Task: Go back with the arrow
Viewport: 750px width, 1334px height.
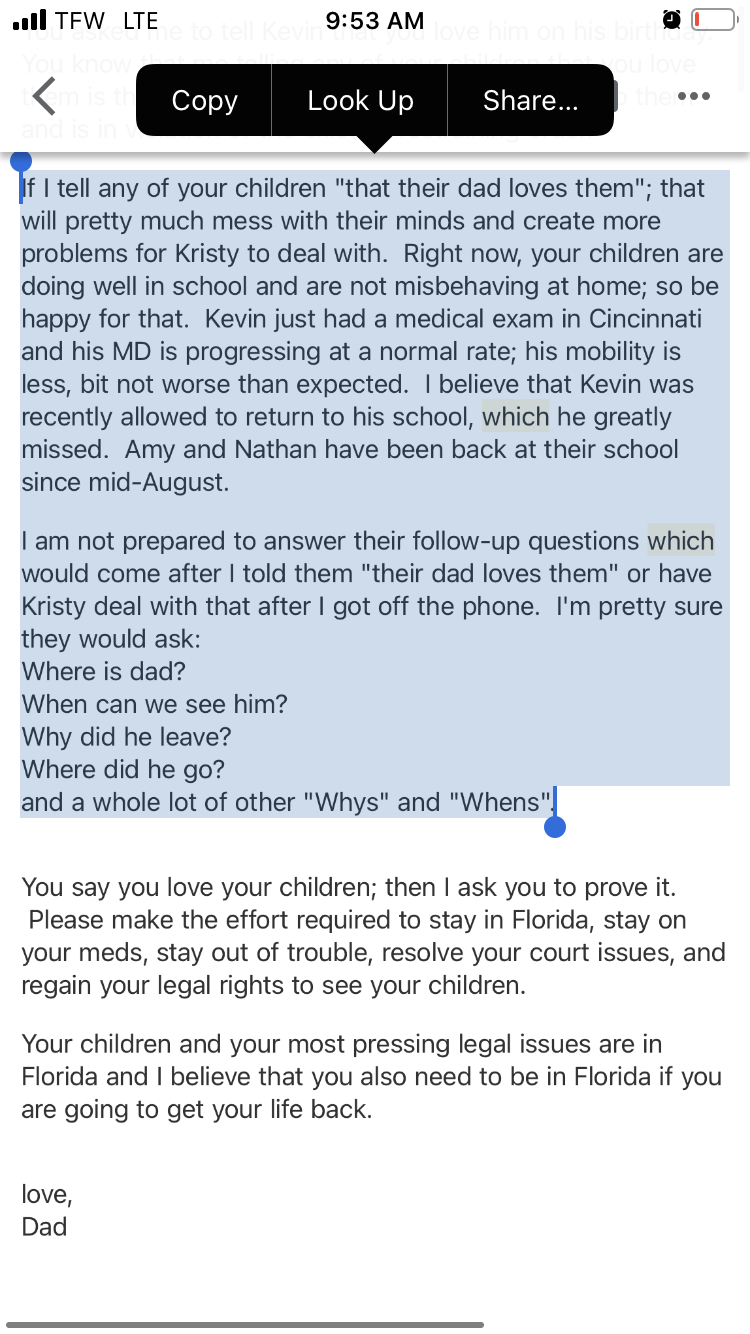Action: pyautogui.click(x=44, y=97)
